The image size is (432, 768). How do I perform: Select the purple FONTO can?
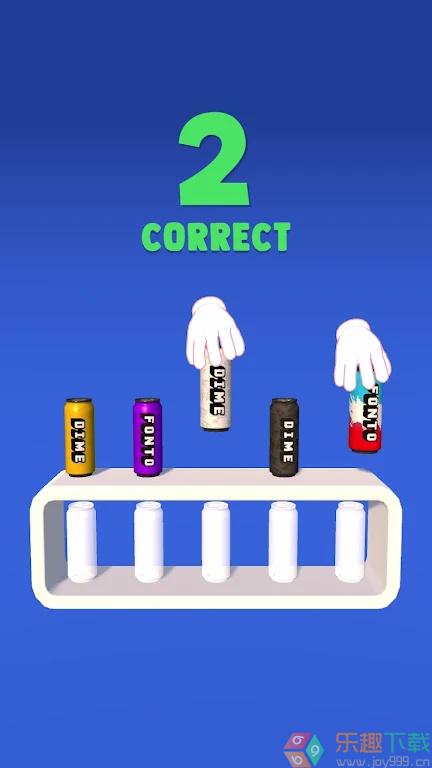(148, 437)
